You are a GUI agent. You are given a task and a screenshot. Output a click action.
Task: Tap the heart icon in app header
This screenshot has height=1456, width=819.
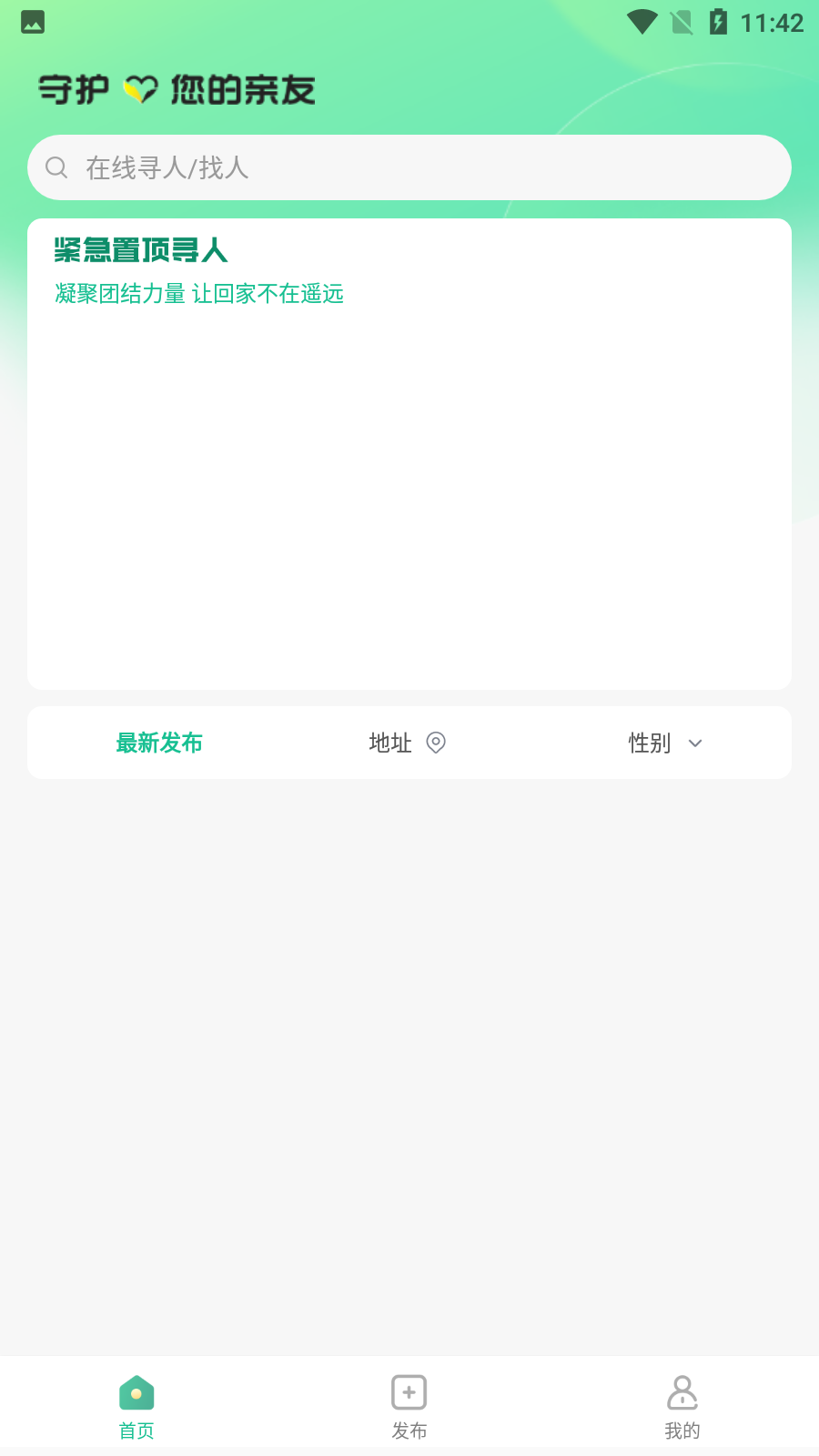coord(138,89)
